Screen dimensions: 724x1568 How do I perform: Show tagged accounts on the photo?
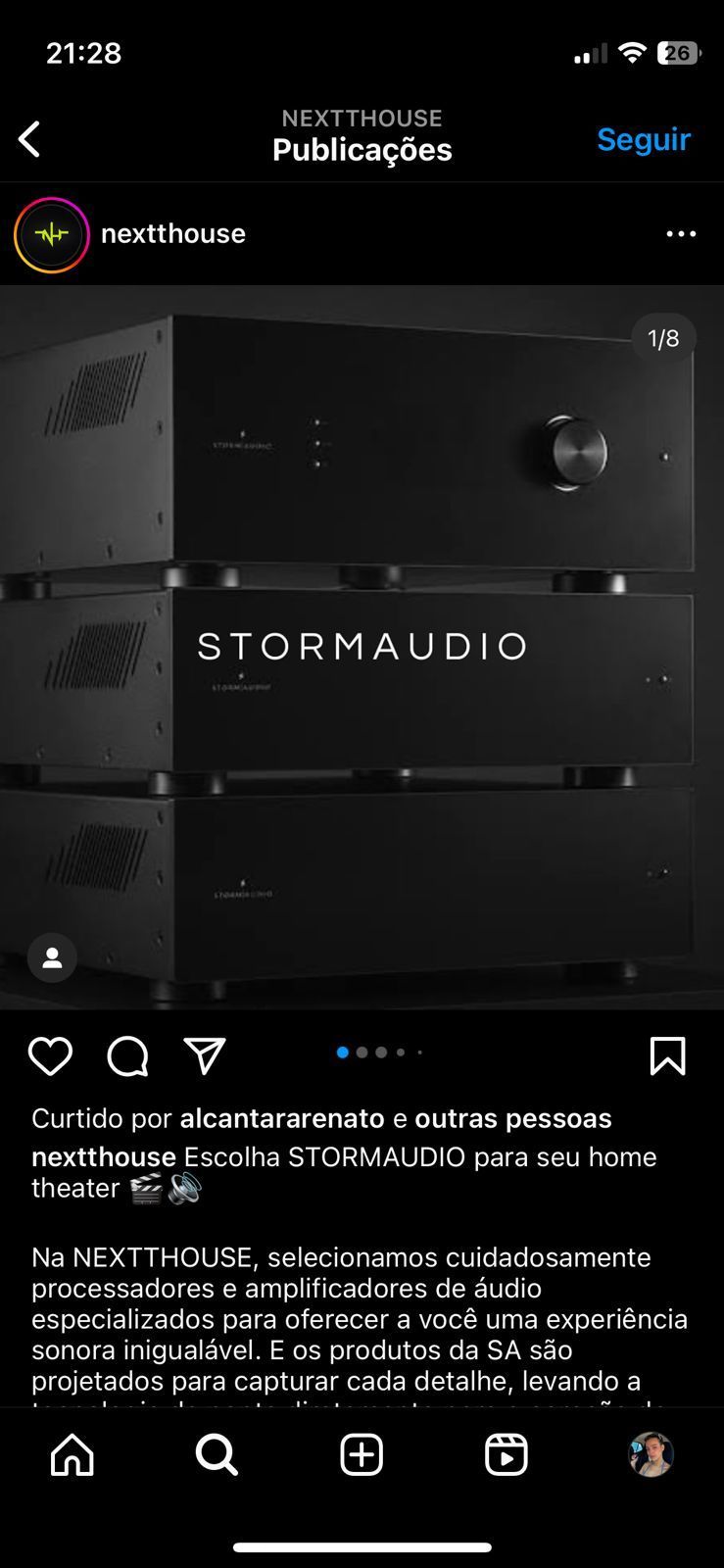click(x=52, y=957)
